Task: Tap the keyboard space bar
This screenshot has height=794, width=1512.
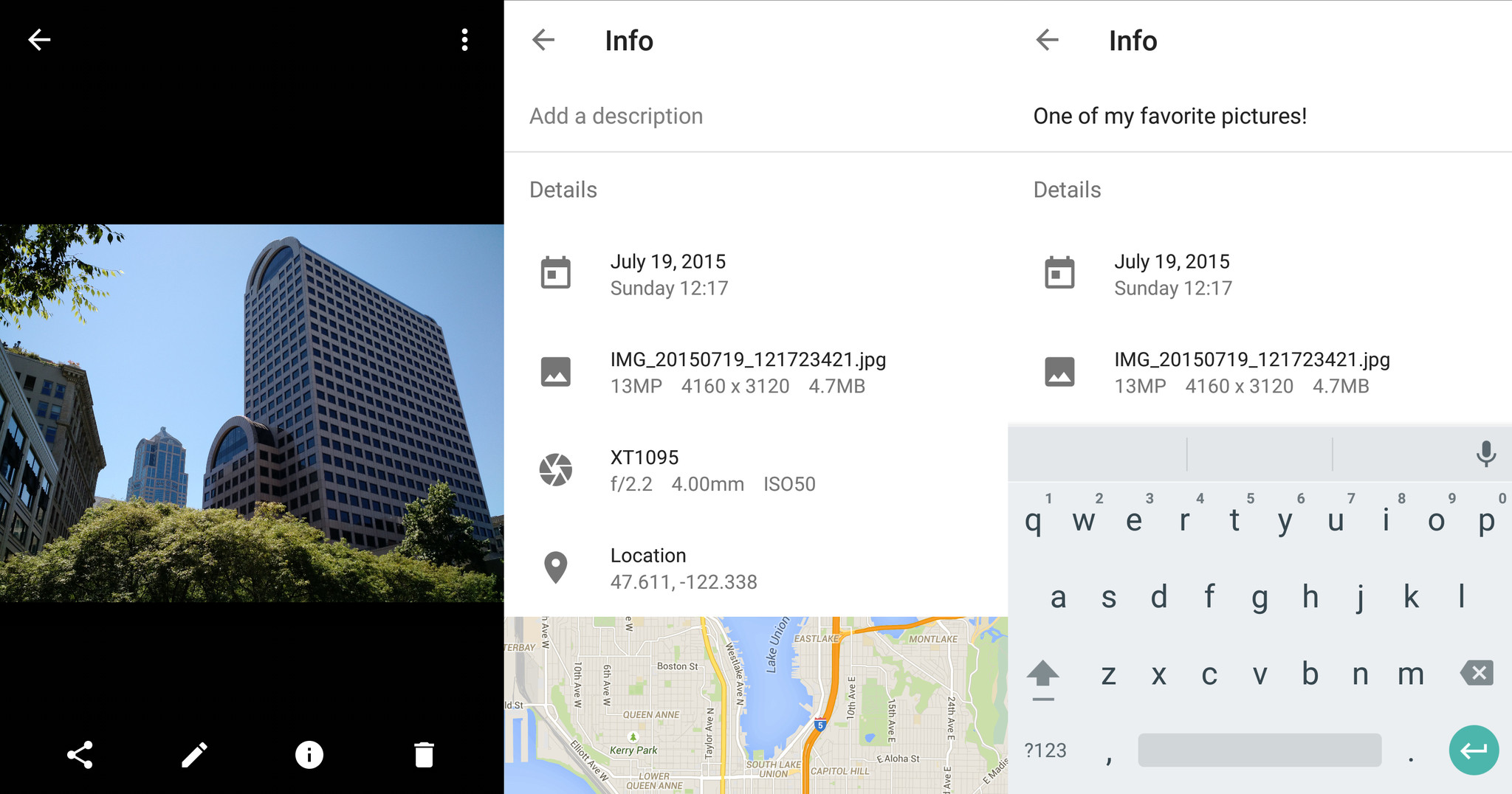Action: click(x=1260, y=750)
